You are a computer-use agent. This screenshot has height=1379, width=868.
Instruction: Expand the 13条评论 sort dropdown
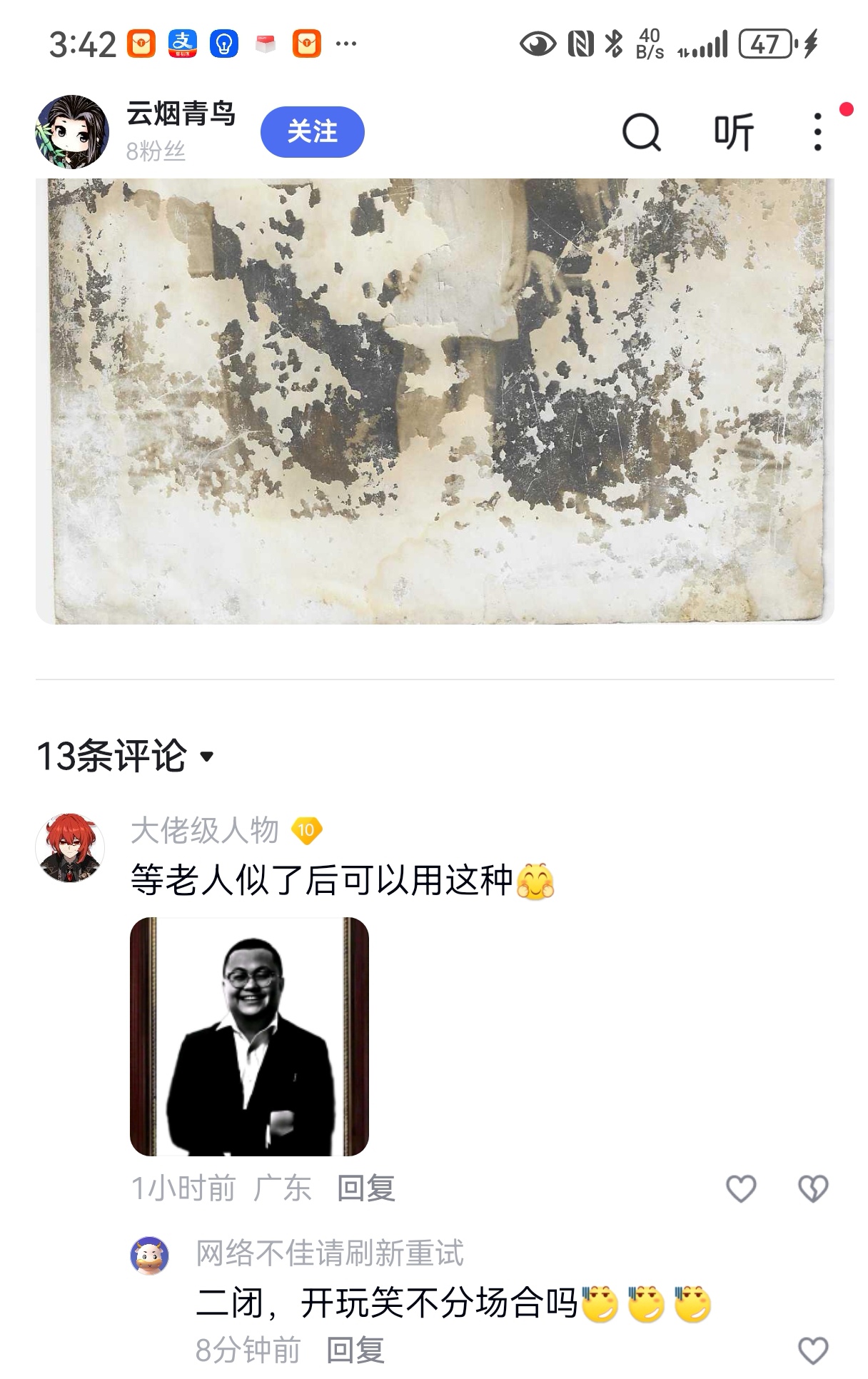207,757
